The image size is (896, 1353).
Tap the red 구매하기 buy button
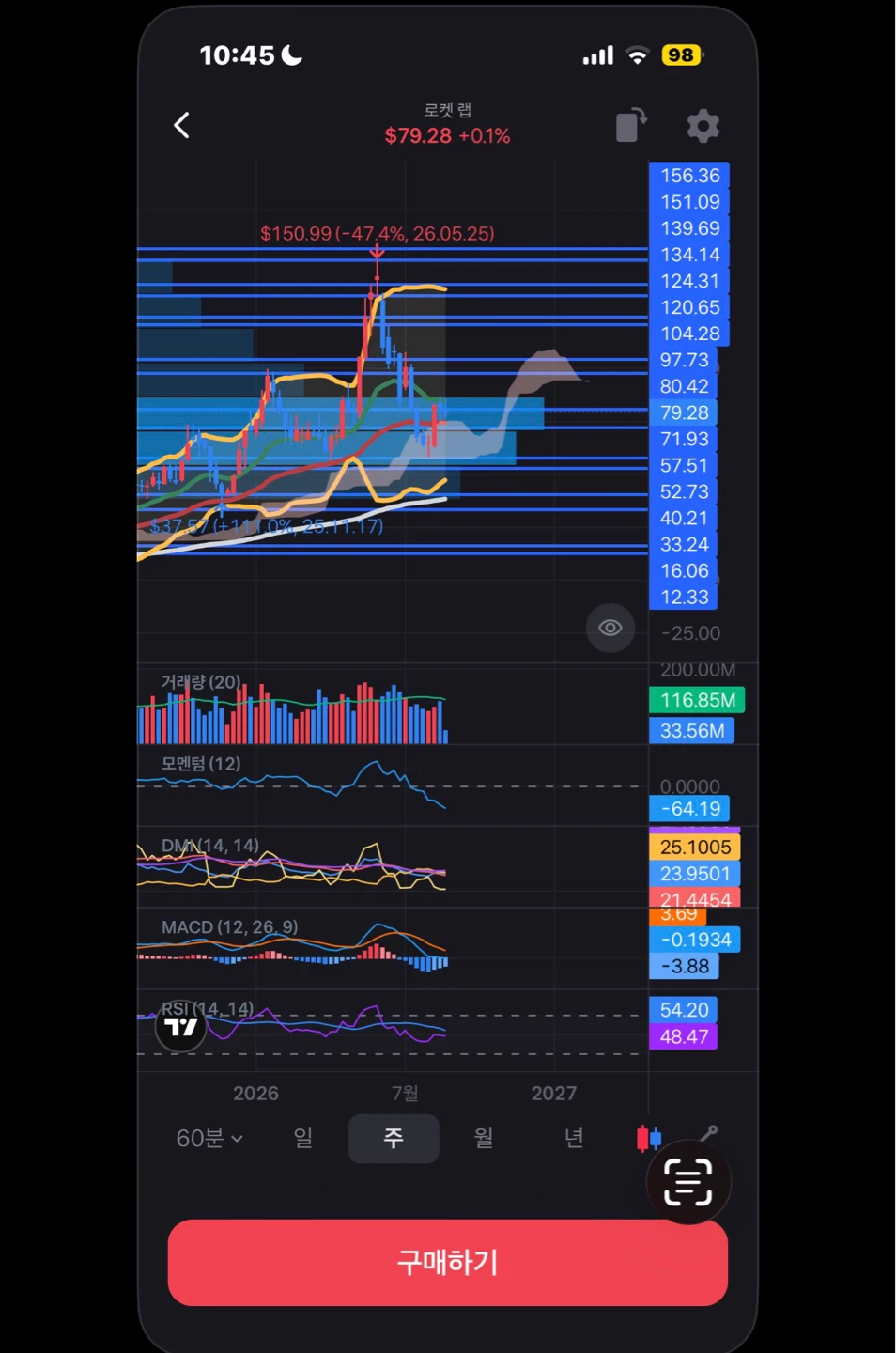pos(448,1262)
